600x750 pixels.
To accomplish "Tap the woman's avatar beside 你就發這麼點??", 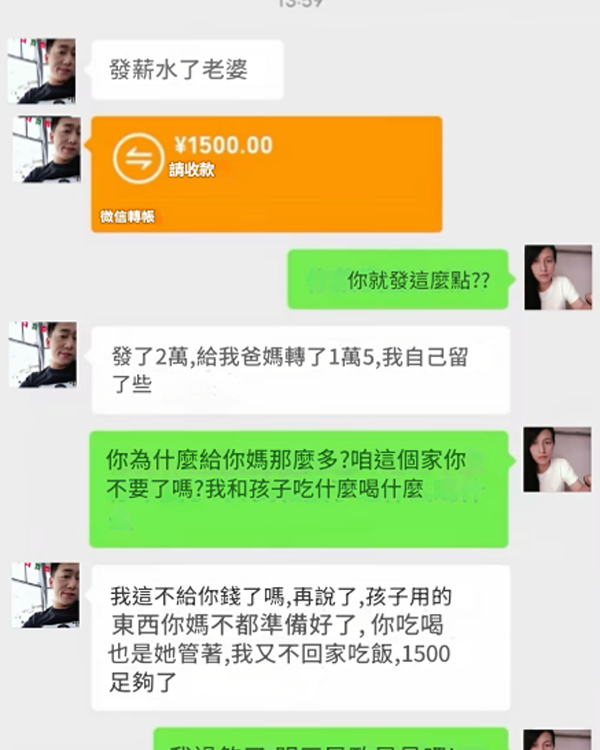I will 557,277.
